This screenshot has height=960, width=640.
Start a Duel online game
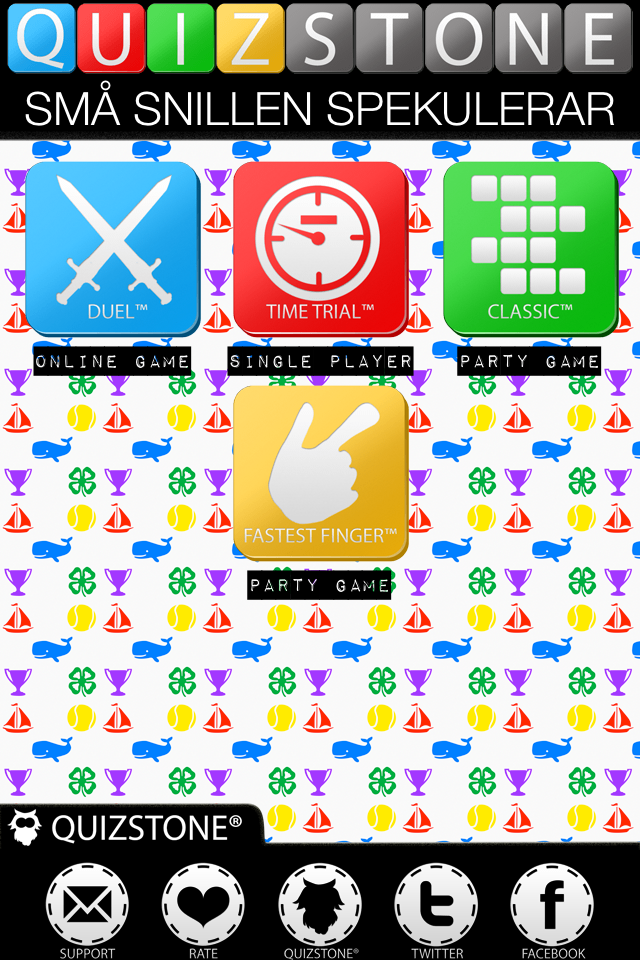(x=111, y=249)
